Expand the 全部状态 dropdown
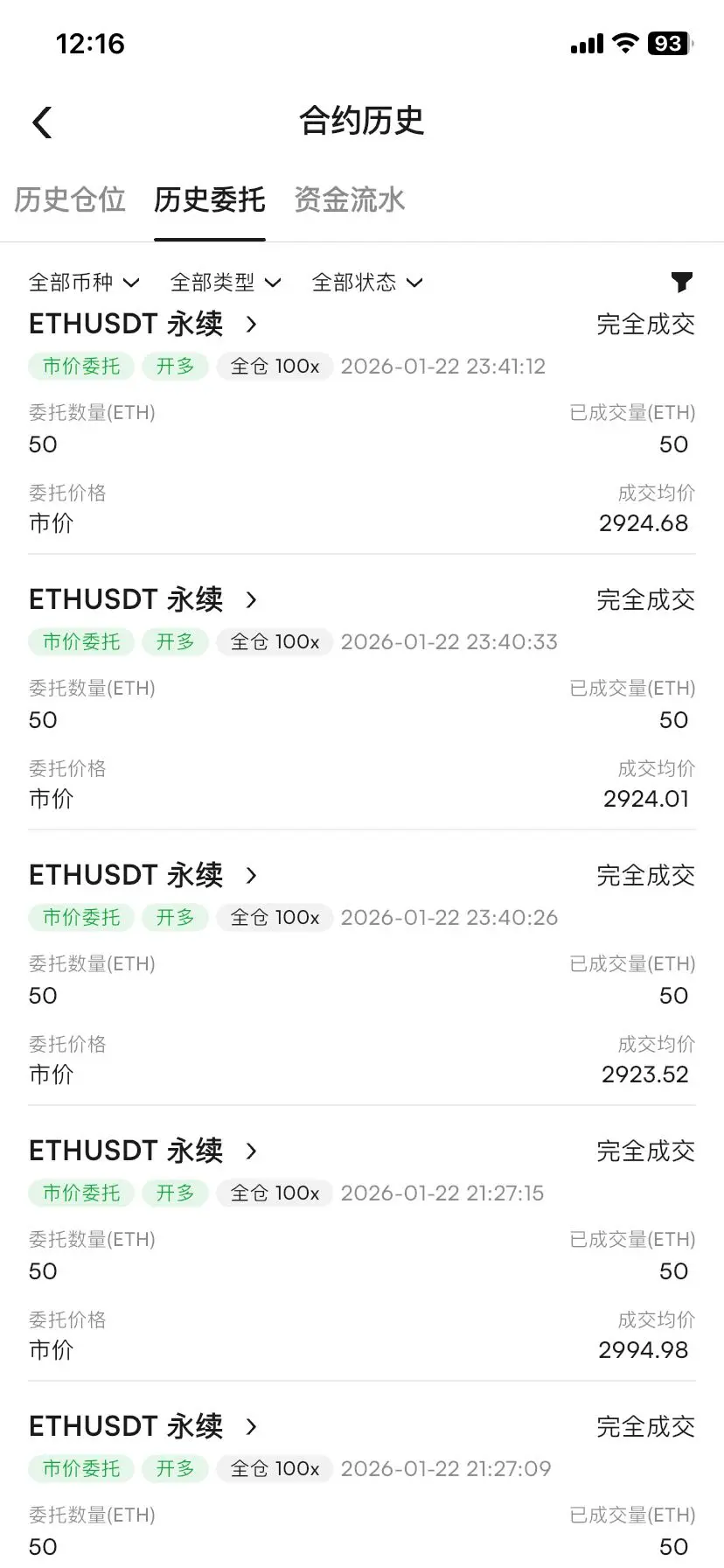Screen dimensions: 724x1568 tap(367, 282)
